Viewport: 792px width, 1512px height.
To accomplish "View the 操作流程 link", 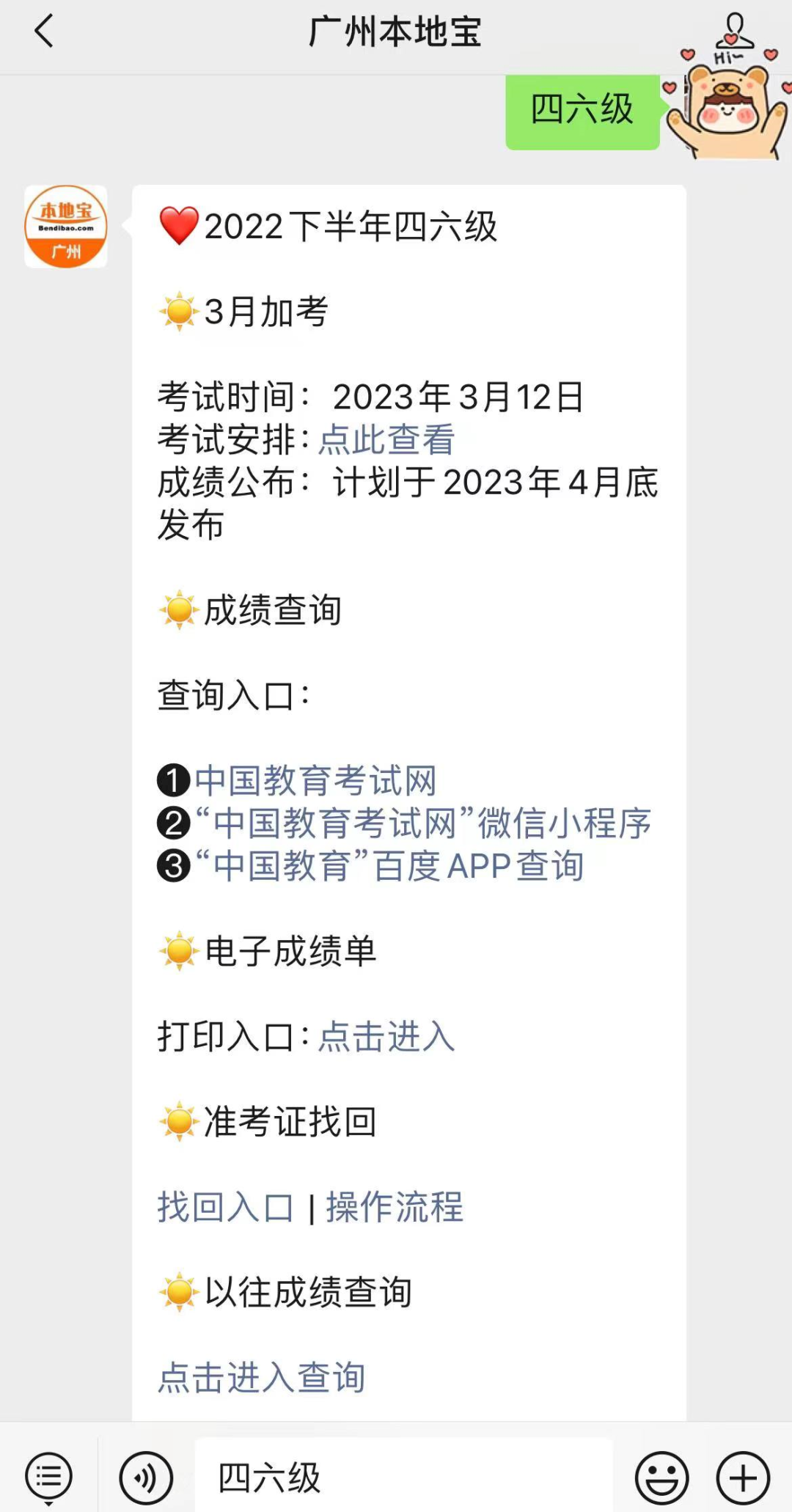I will (x=395, y=1207).
